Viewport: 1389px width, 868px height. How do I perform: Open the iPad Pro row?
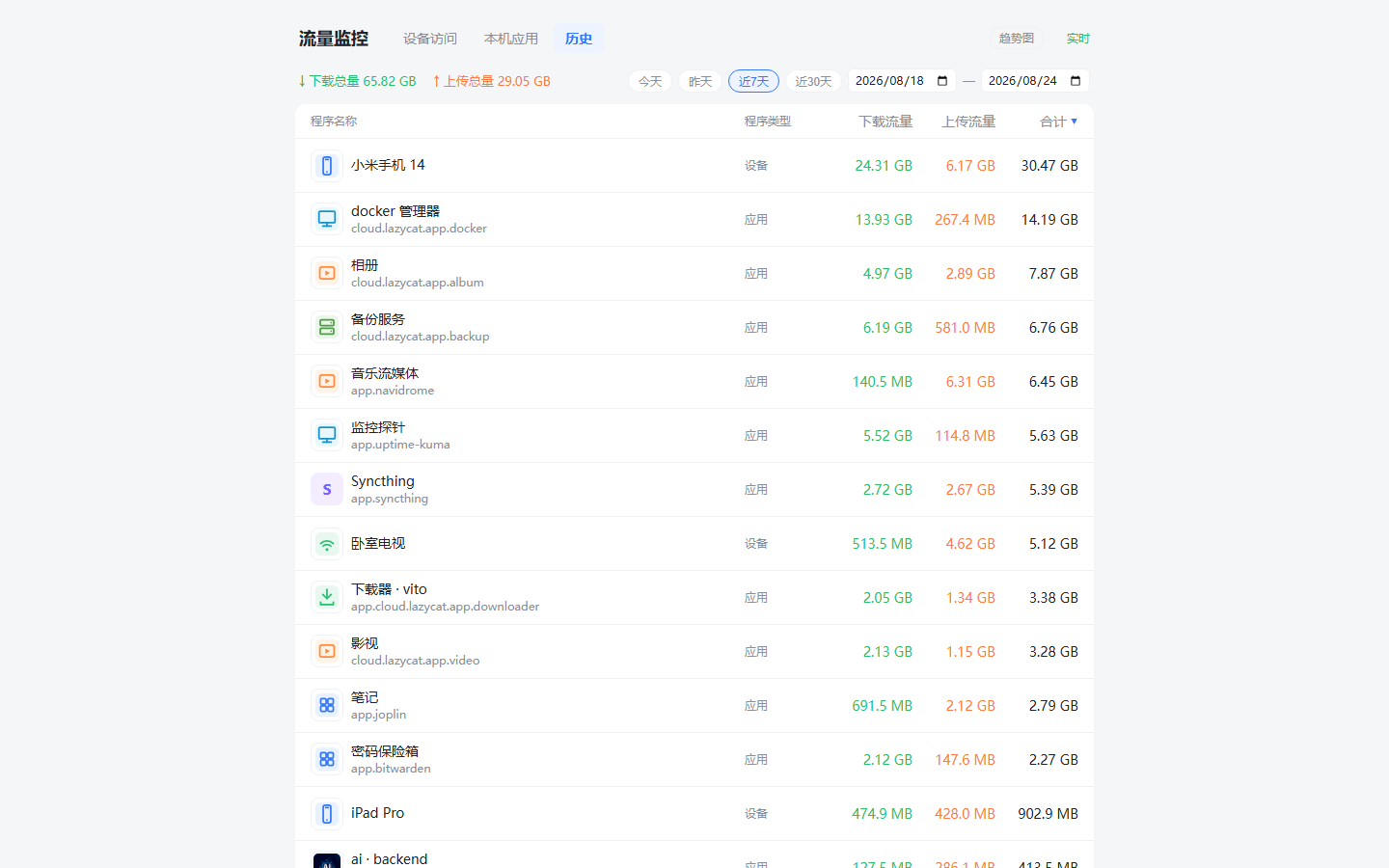(x=694, y=814)
